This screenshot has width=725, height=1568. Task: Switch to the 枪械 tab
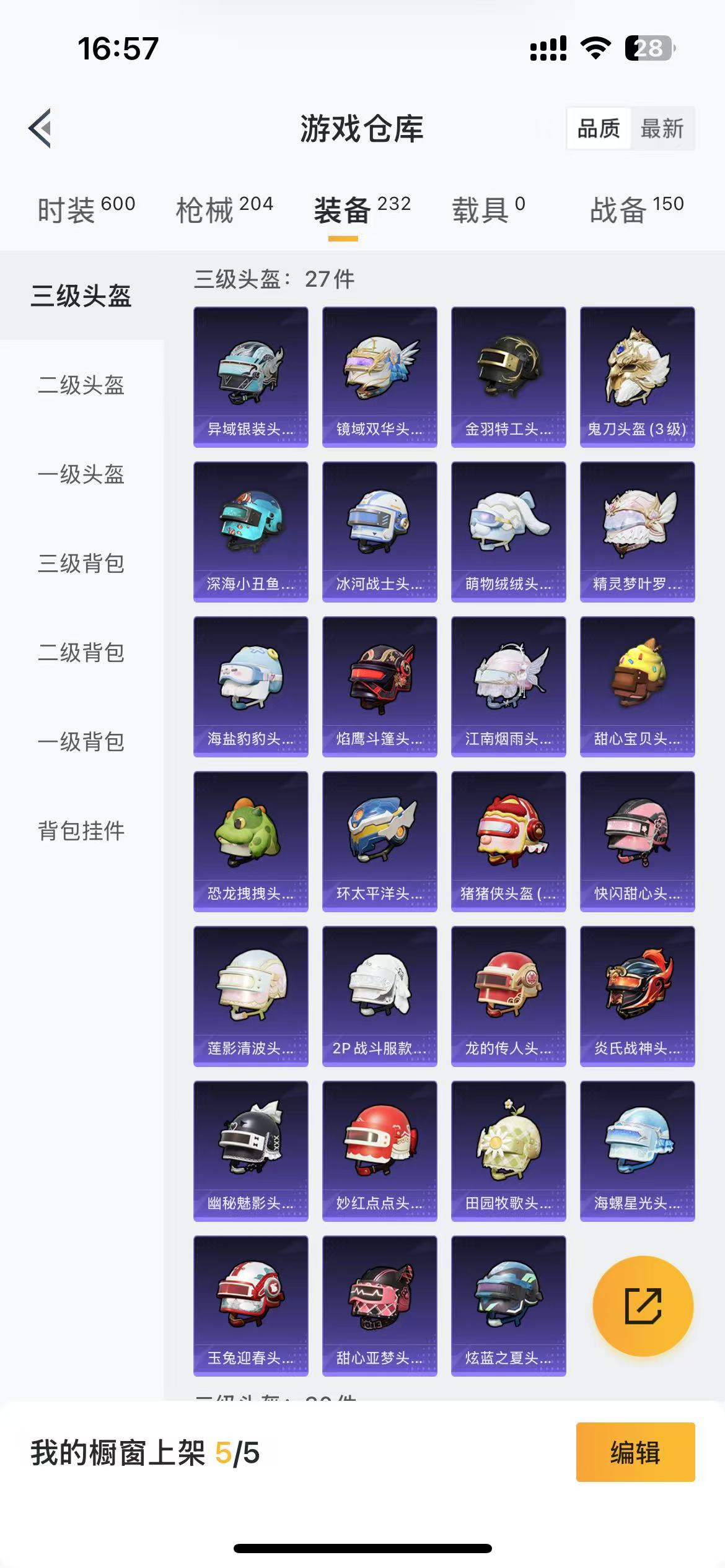tap(224, 209)
